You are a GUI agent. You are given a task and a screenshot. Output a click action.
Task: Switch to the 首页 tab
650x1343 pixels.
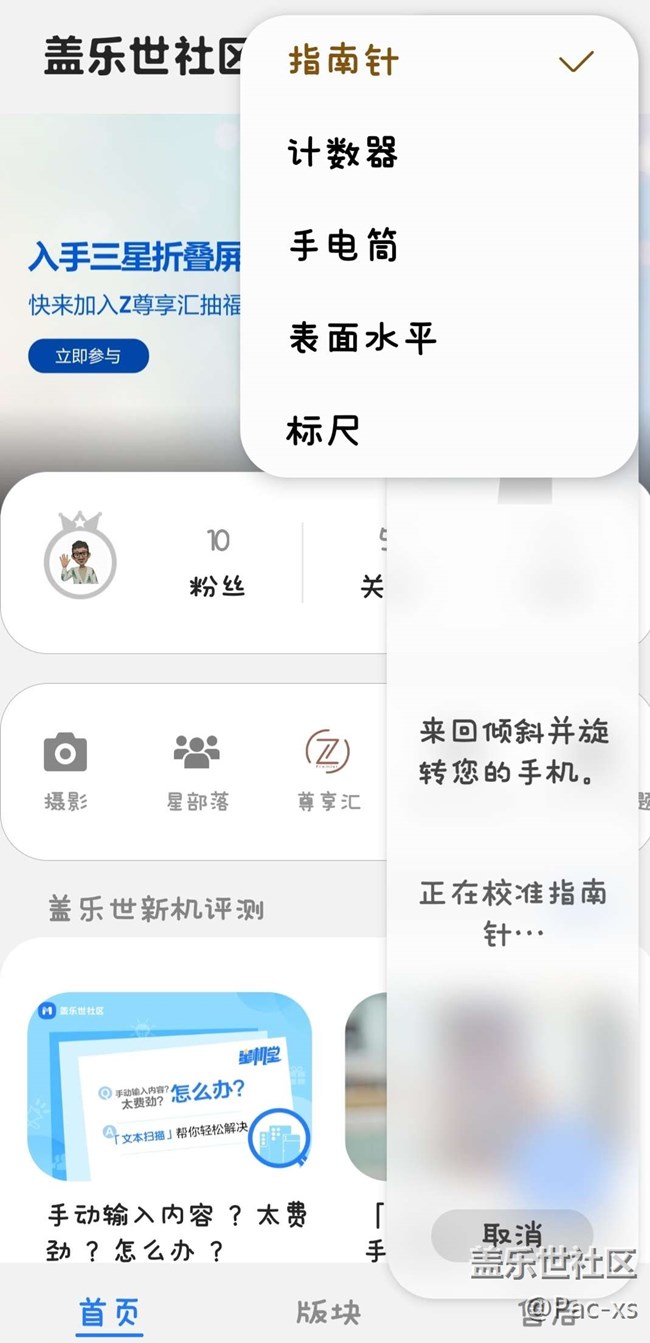(x=110, y=1312)
